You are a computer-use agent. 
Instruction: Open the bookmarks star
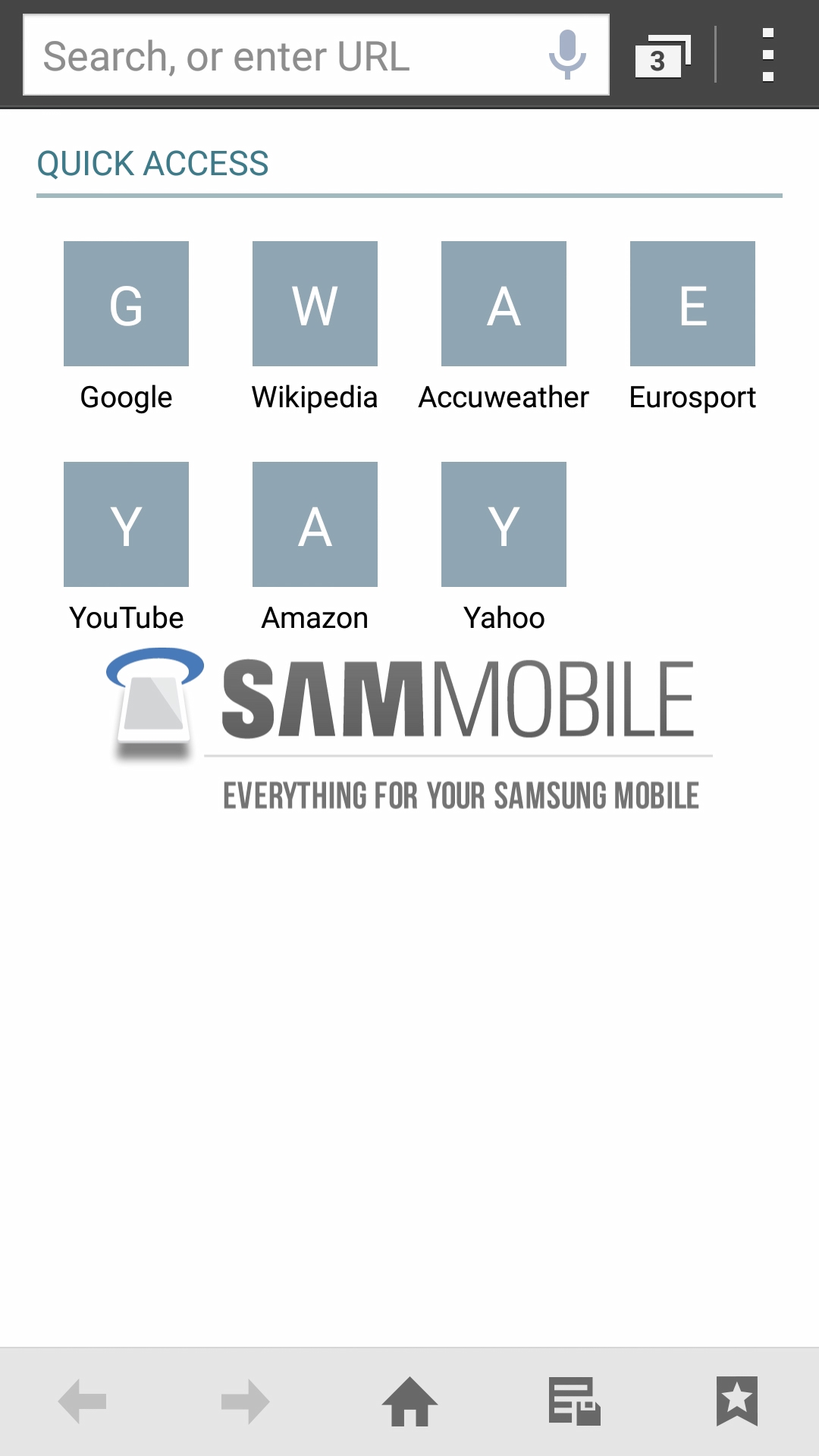pos(736,1401)
